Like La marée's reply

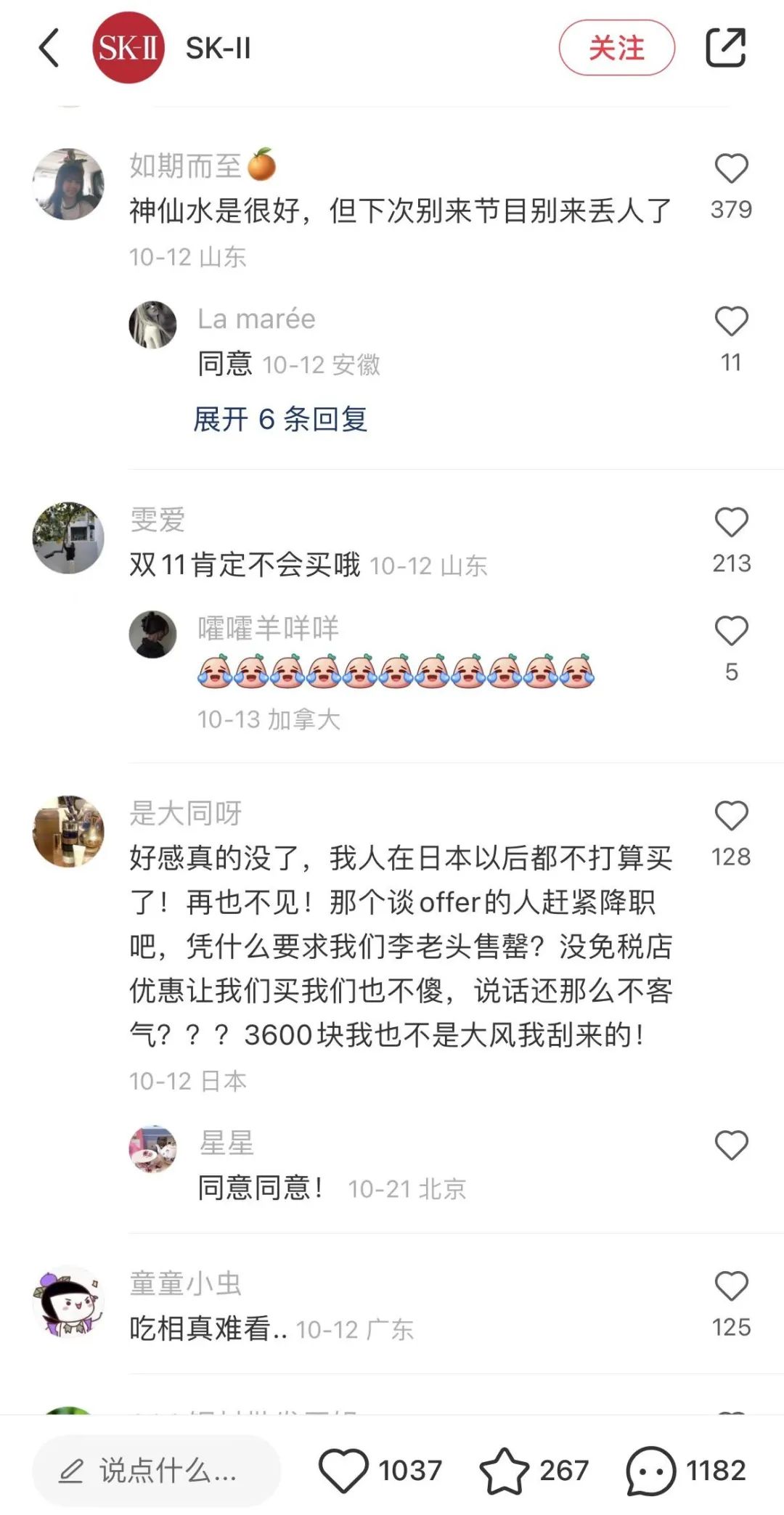coord(731,322)
